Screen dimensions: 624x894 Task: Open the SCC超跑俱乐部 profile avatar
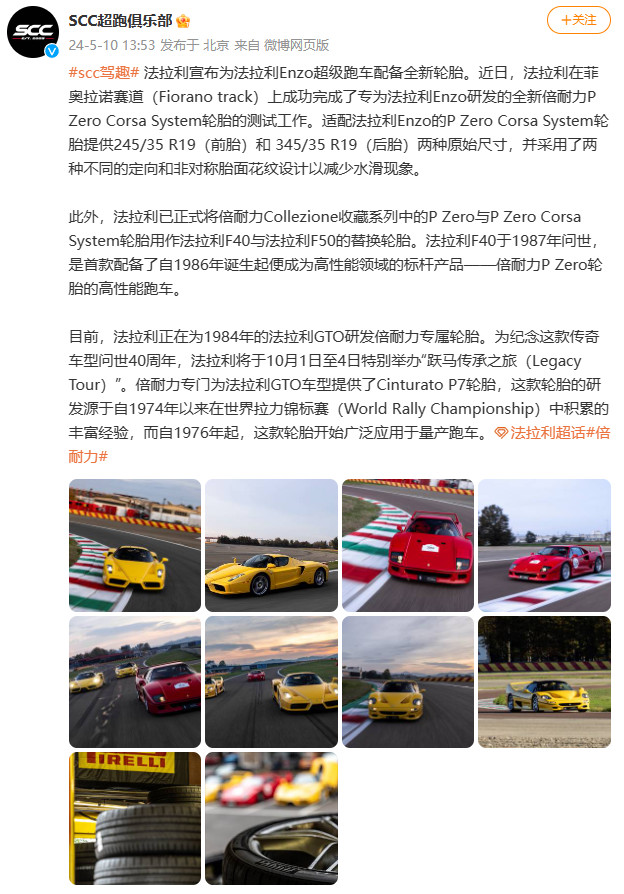click(33, 32)
